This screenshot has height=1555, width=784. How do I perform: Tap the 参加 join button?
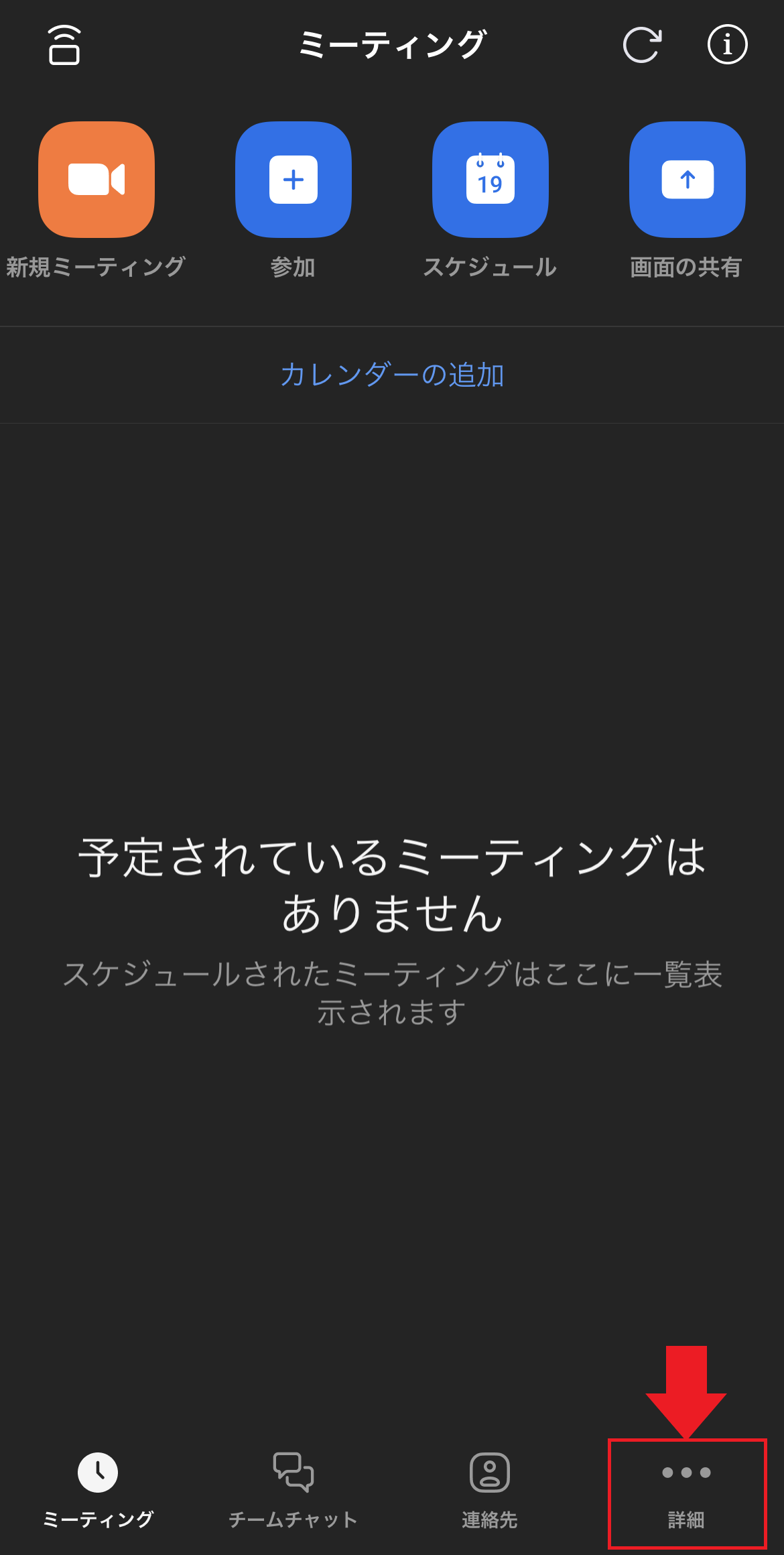pyautogui.click(x=293, y=180)
